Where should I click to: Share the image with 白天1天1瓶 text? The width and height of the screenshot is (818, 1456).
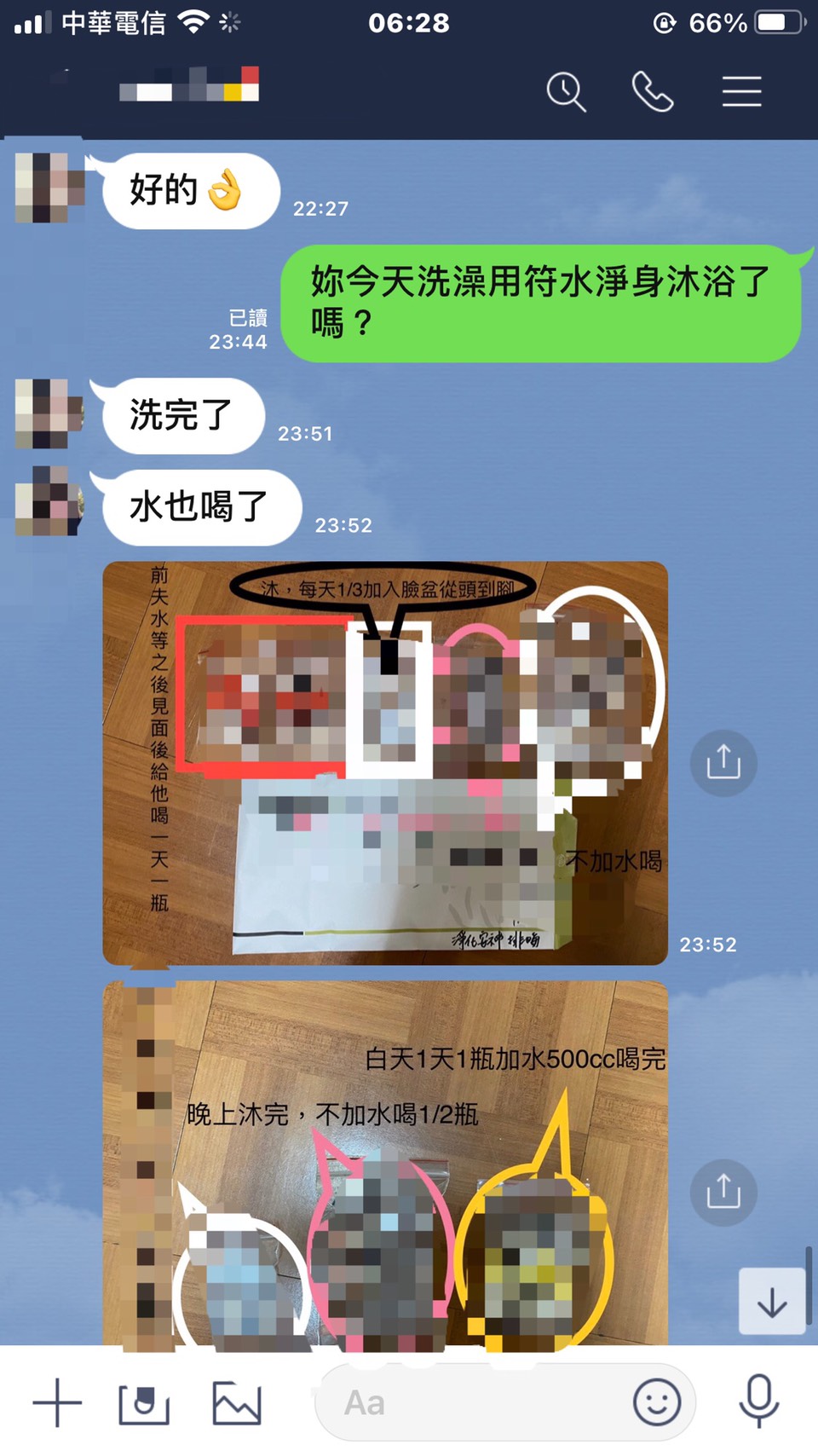723,1192
